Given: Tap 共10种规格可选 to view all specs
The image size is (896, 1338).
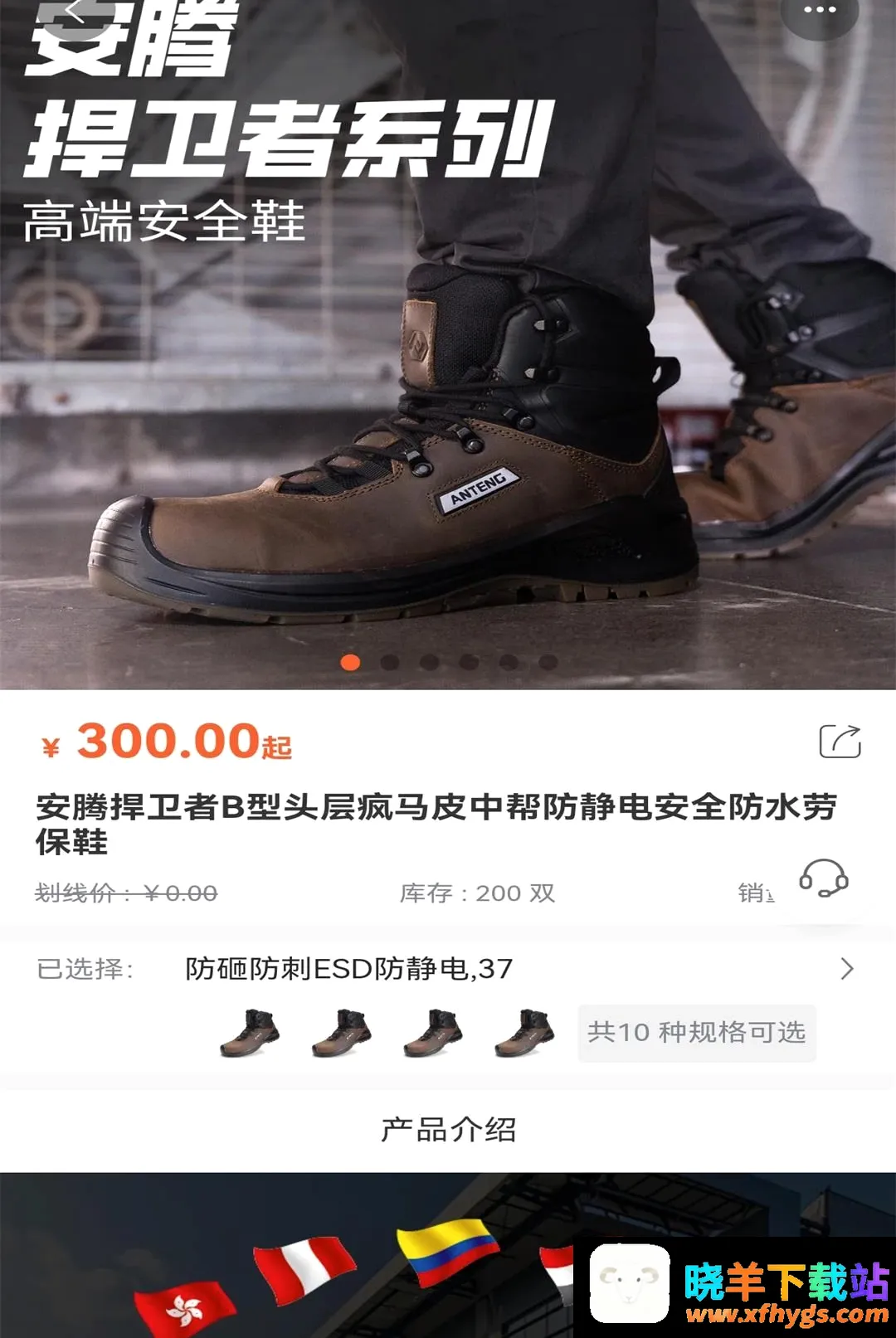Looking at the screenshot, I should tap(697, 1033).
